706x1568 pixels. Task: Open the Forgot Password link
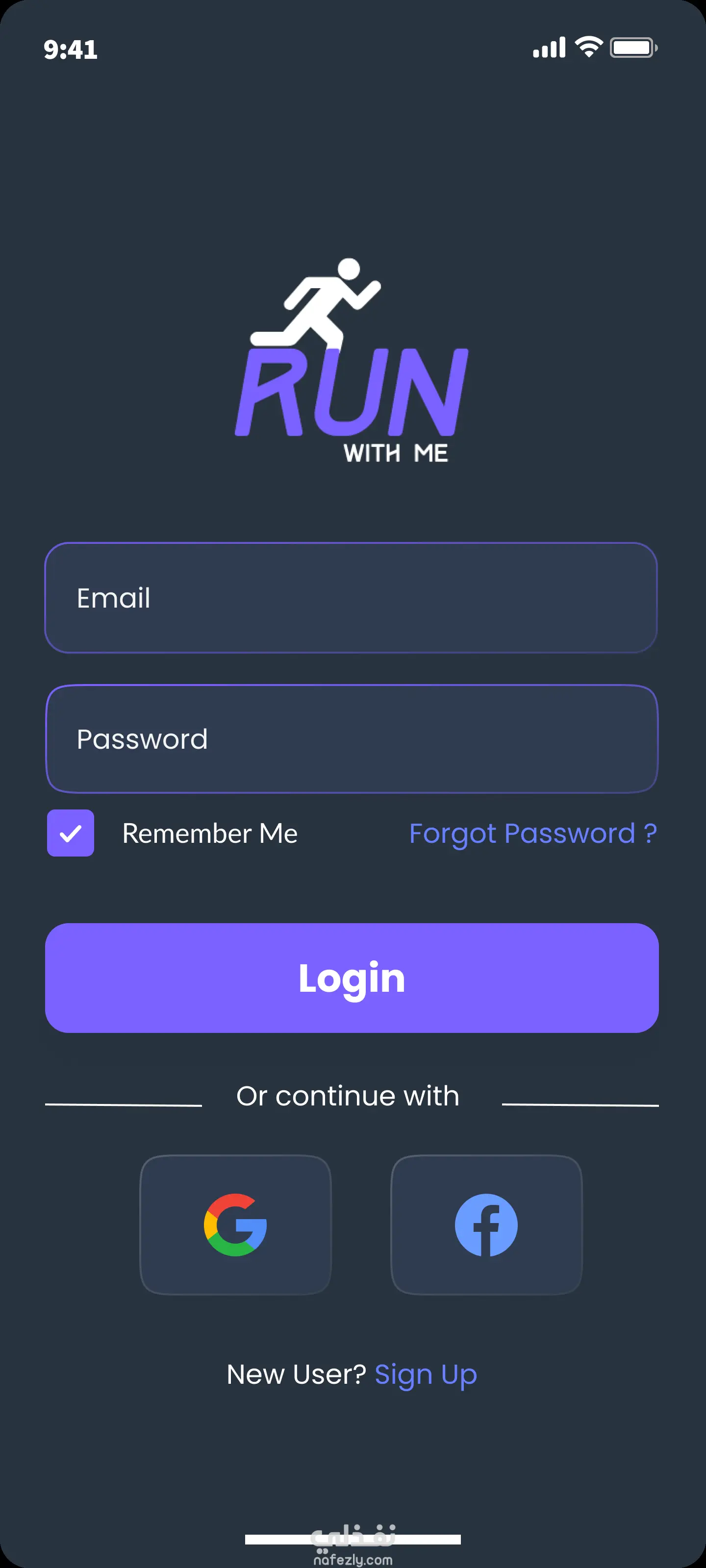(532, 833)
